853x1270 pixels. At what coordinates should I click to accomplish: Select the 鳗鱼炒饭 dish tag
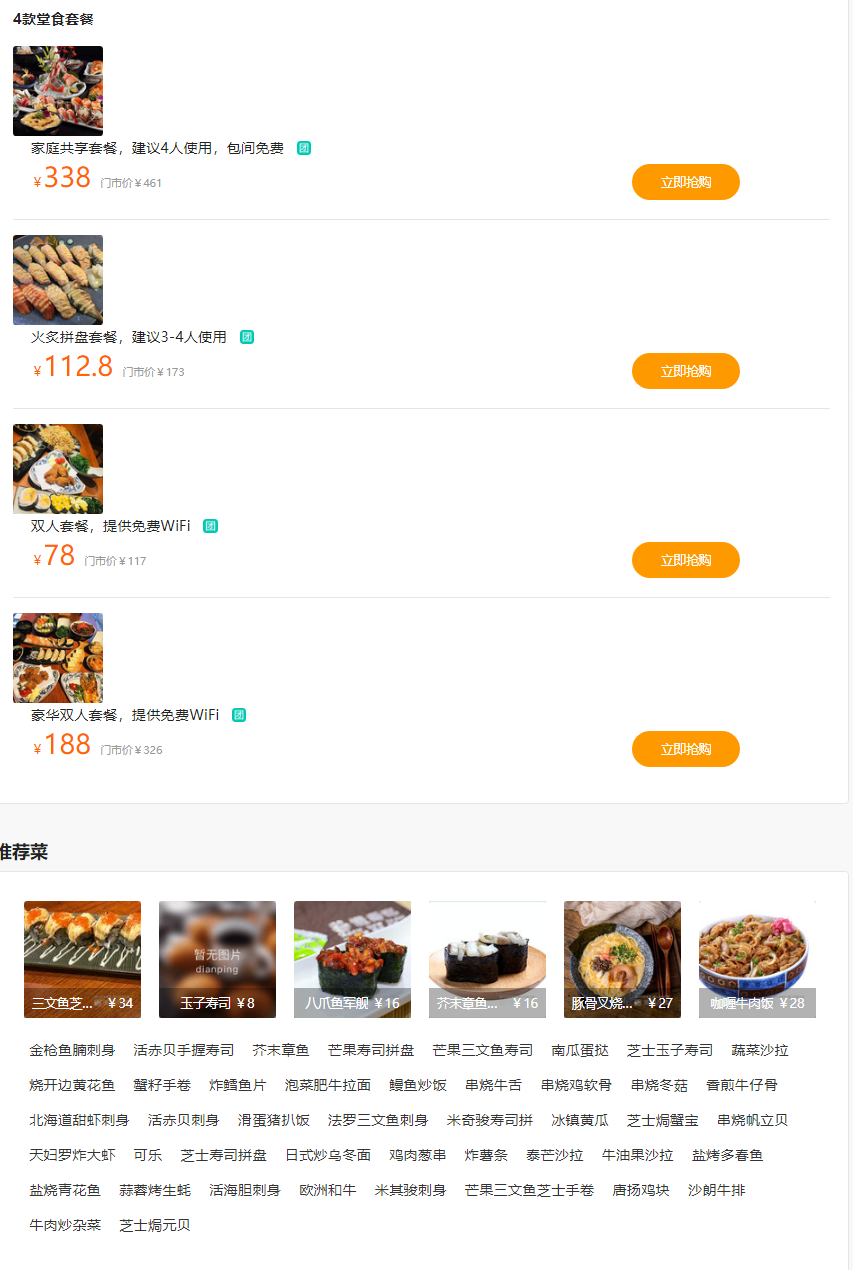coord(418,1085)
